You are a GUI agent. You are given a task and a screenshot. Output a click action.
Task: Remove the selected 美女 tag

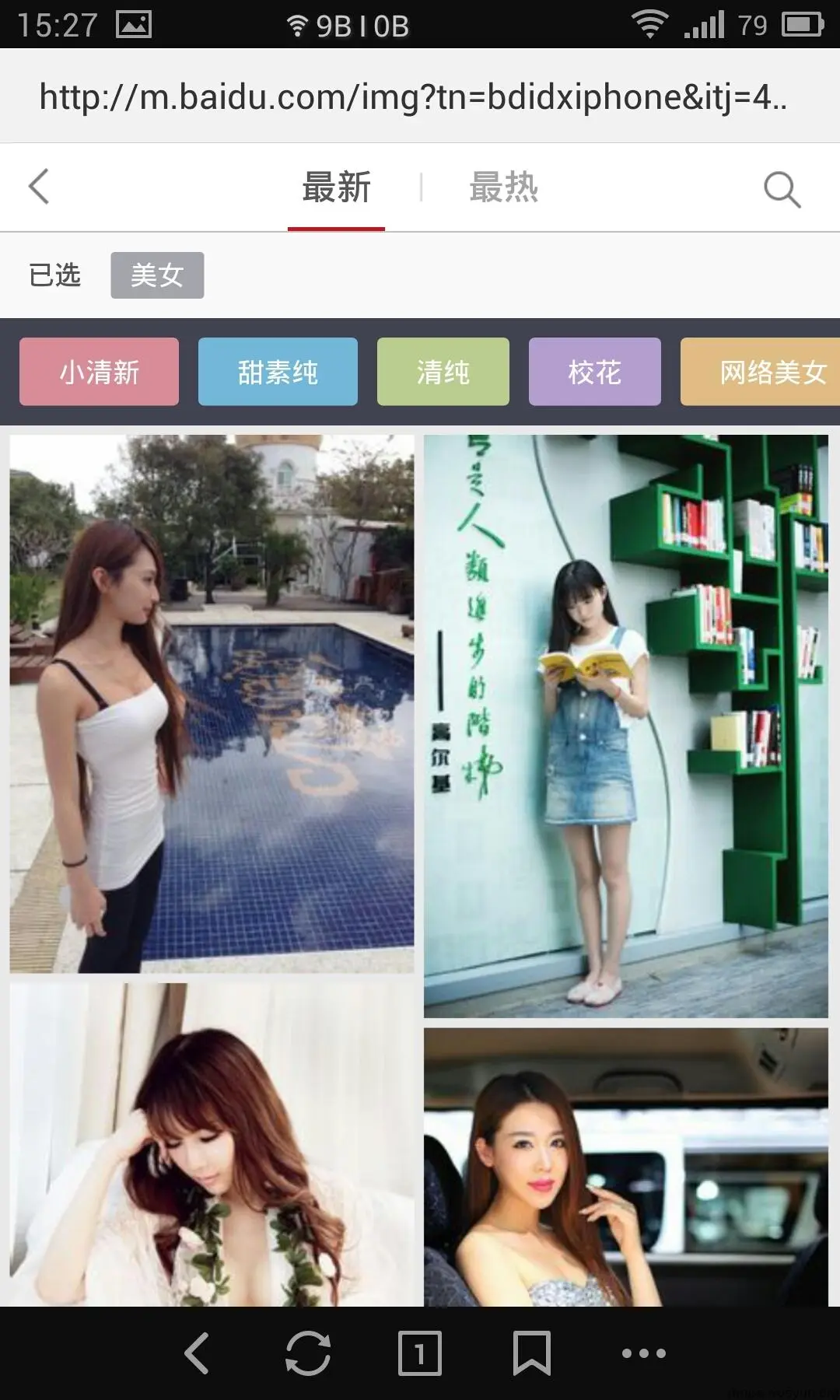pyautogui.click(x=157, y=275)
